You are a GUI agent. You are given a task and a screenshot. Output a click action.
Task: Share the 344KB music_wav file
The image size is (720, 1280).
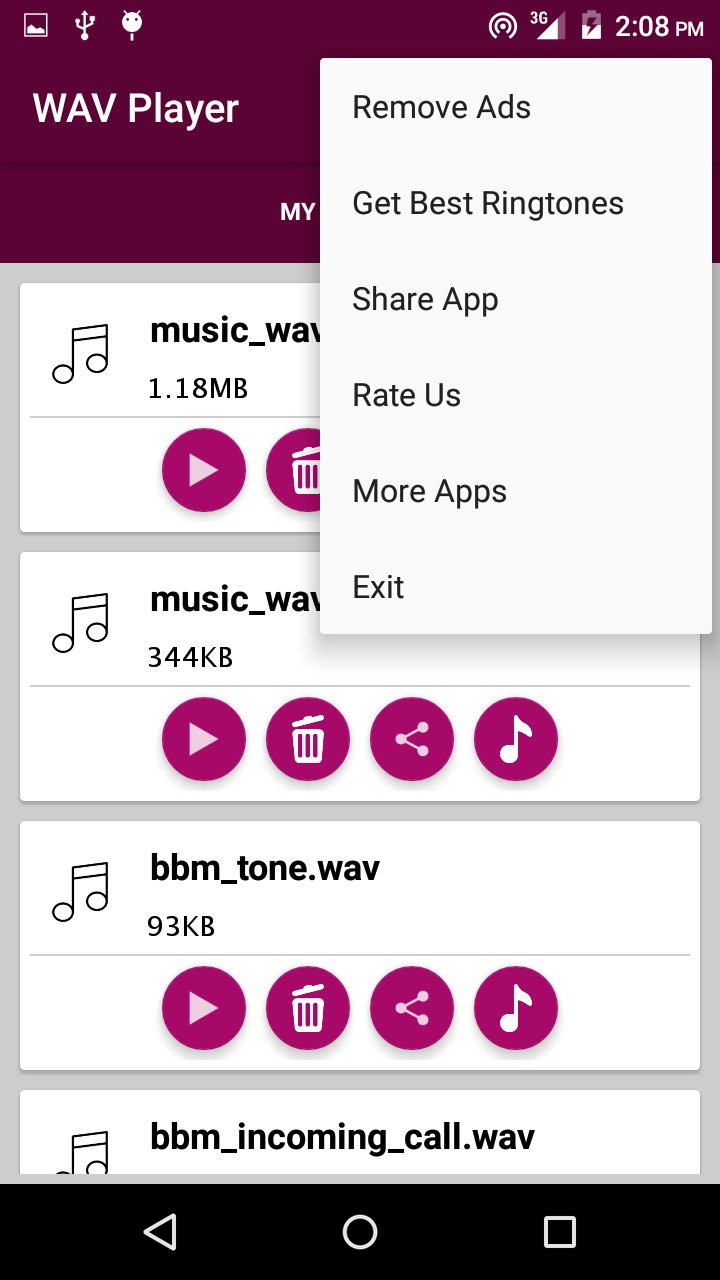(411, 739)
